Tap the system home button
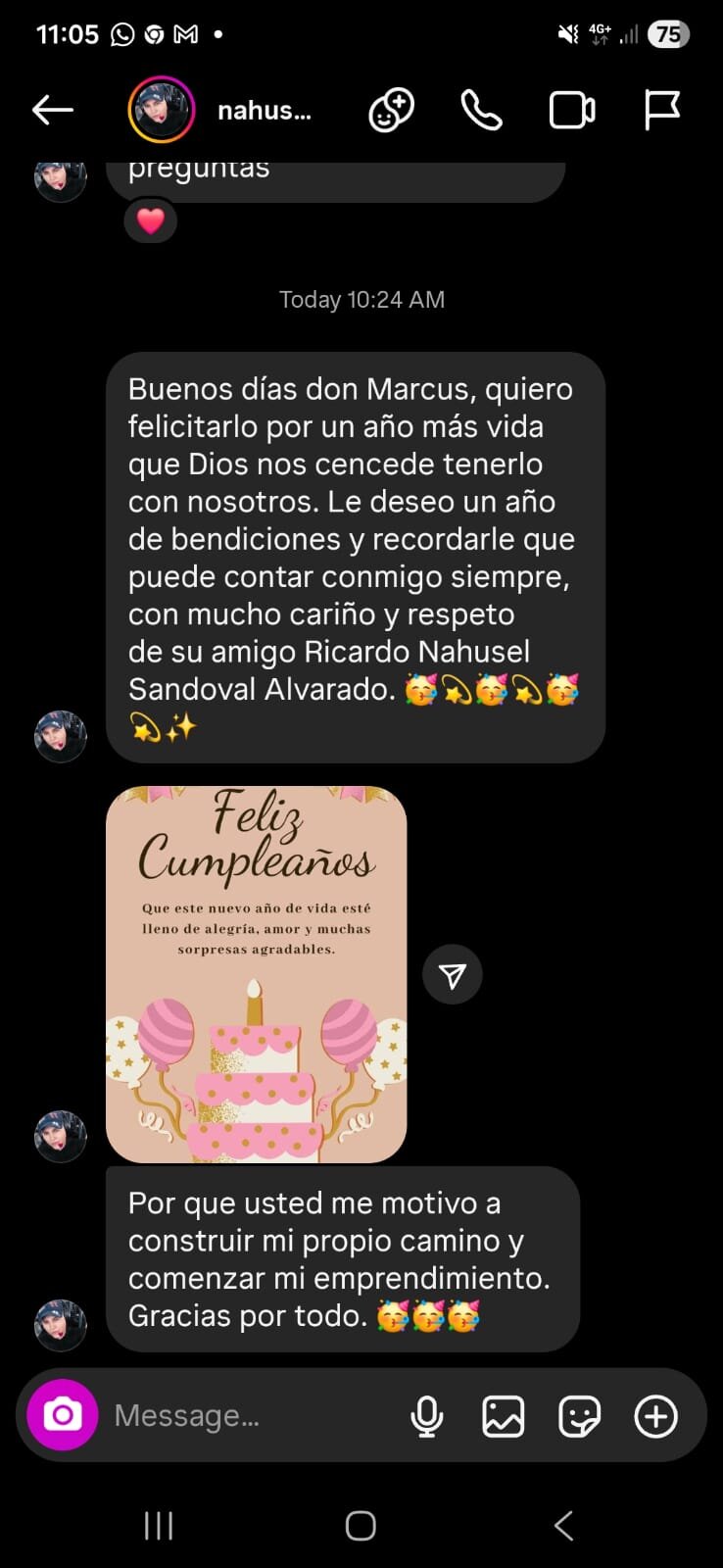The width and height of the screenshot is (723, 1568). [361, 1525]
